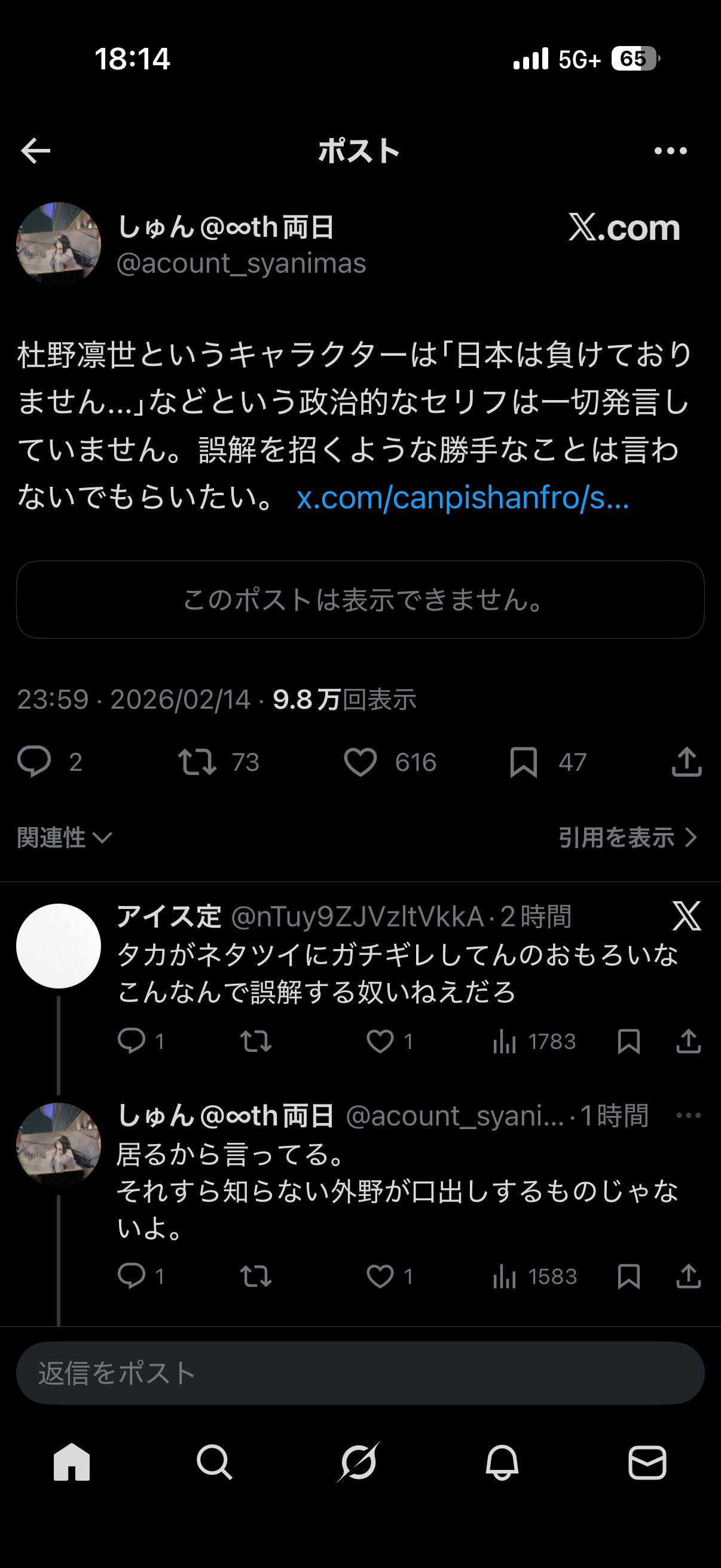The height and width of the screenshot is (1568, 721).
Task: Bookmark アイス定's reply
Action: [628, 1042]
